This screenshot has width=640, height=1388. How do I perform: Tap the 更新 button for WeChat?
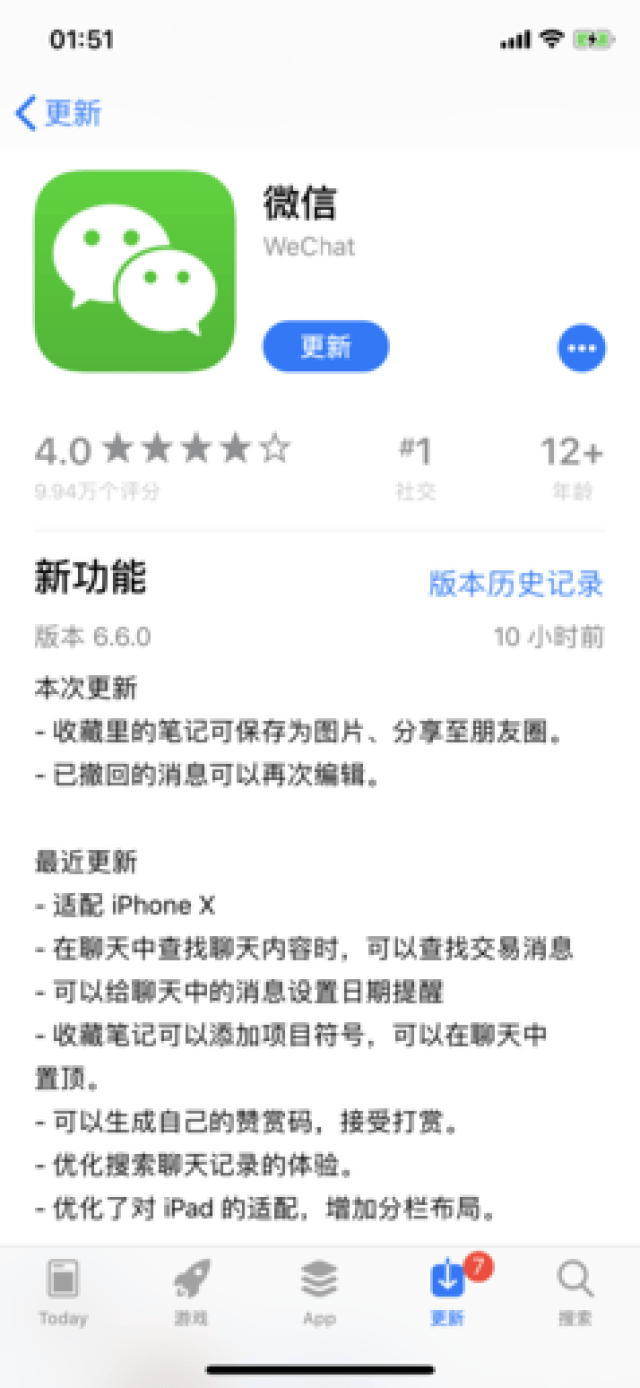[x=325, y=347]
